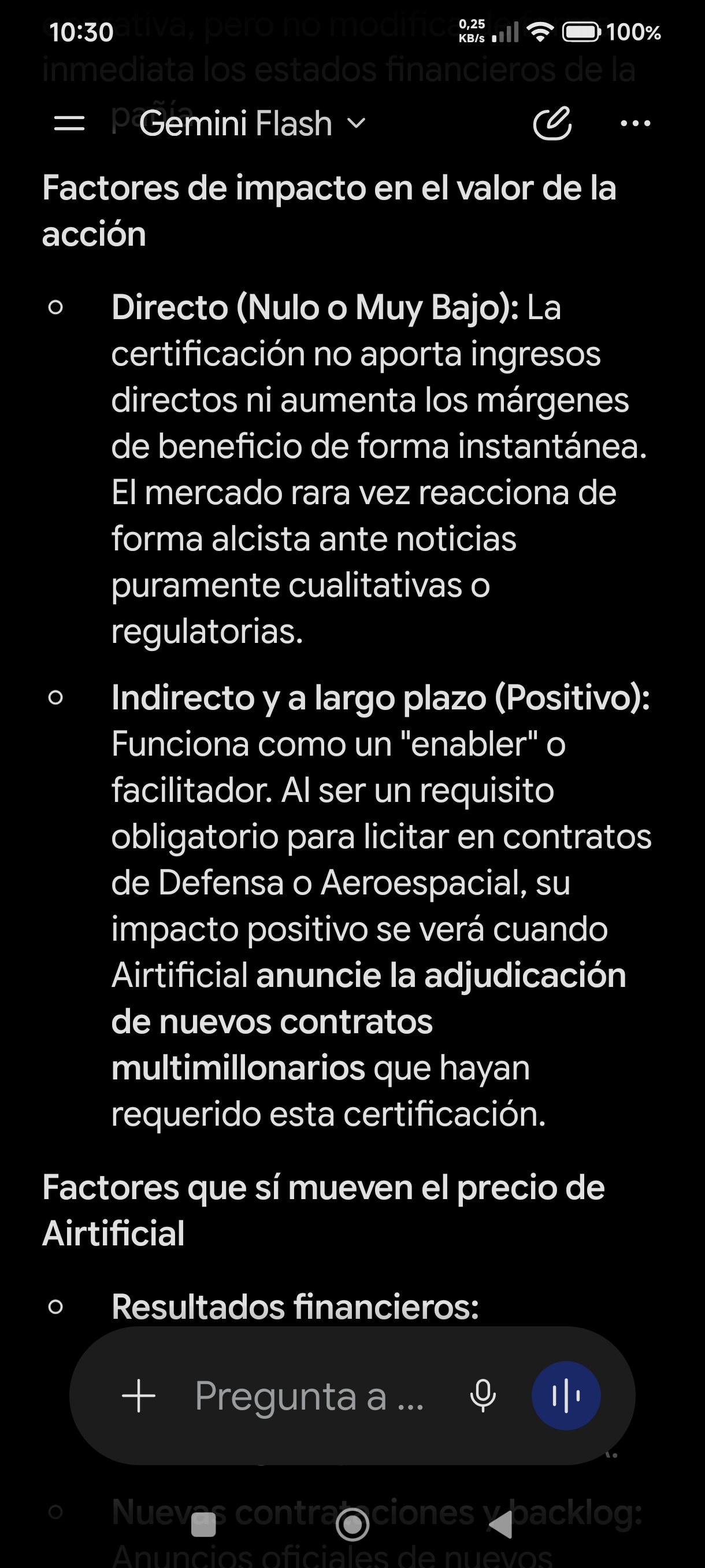The image size is (705, 1568).
Task: Go back using the system back button
Action: [x=500, y=1525]
